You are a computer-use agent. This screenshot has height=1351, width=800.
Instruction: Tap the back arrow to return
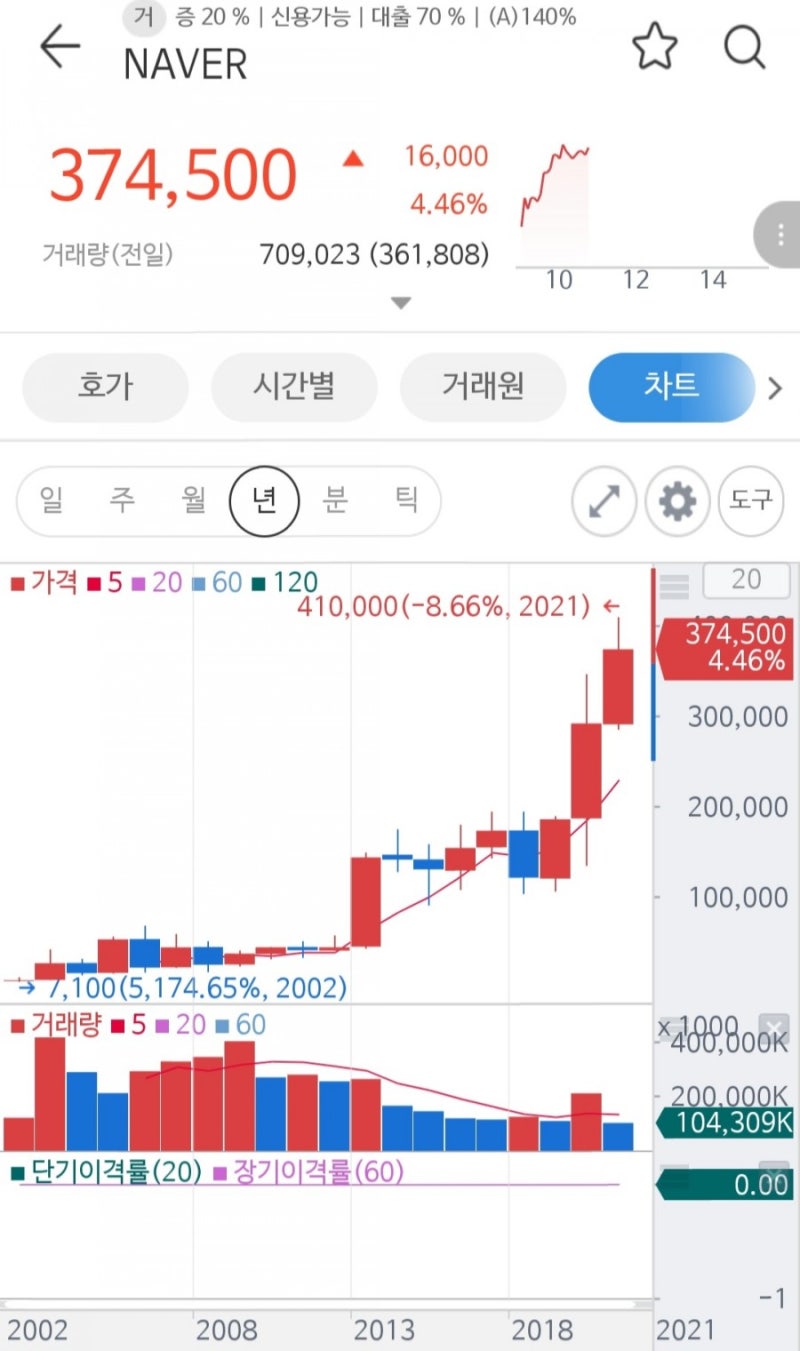(60, 48)
